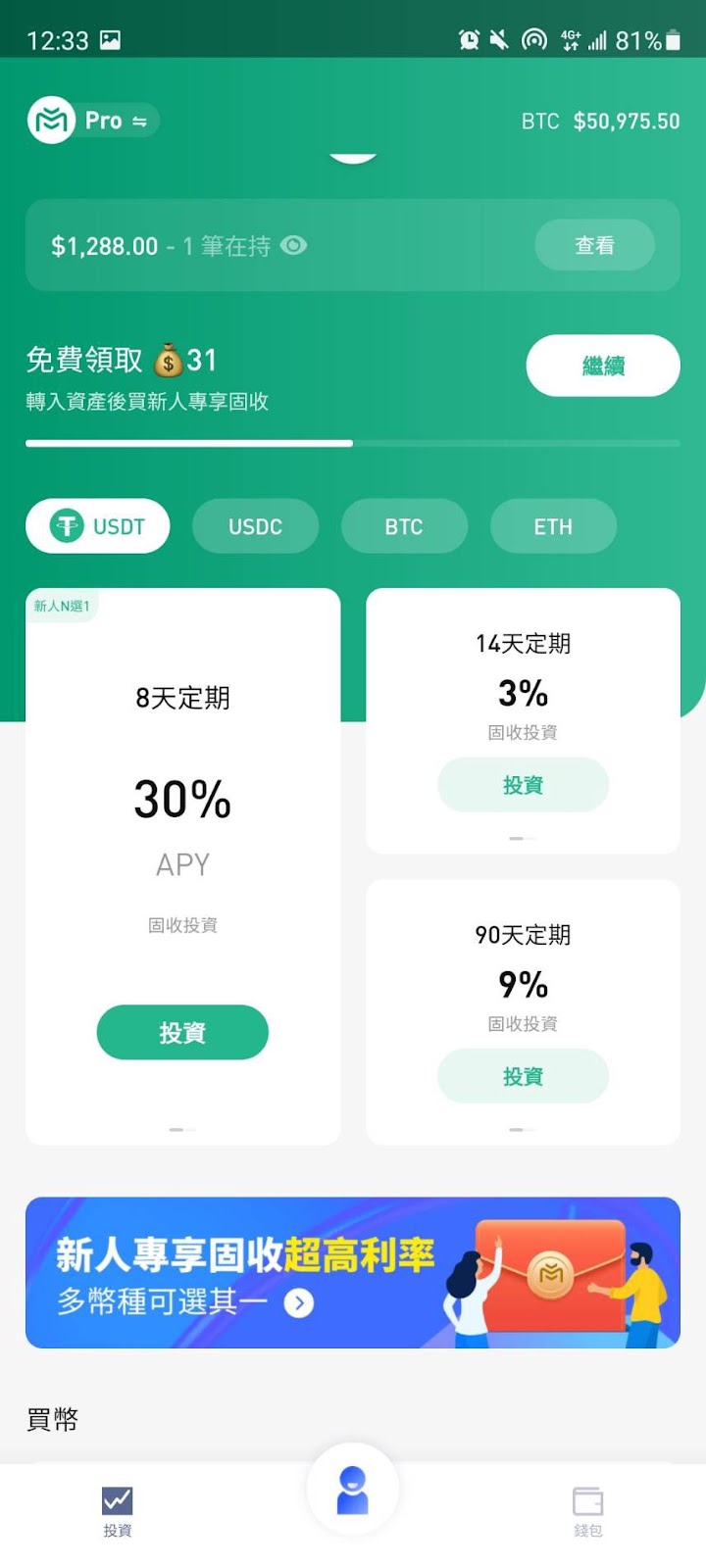The height and width of the screenshot is (1568, 706).
Task: Invest in the 14天定期 3% plan
Action: tap(523, 784)
